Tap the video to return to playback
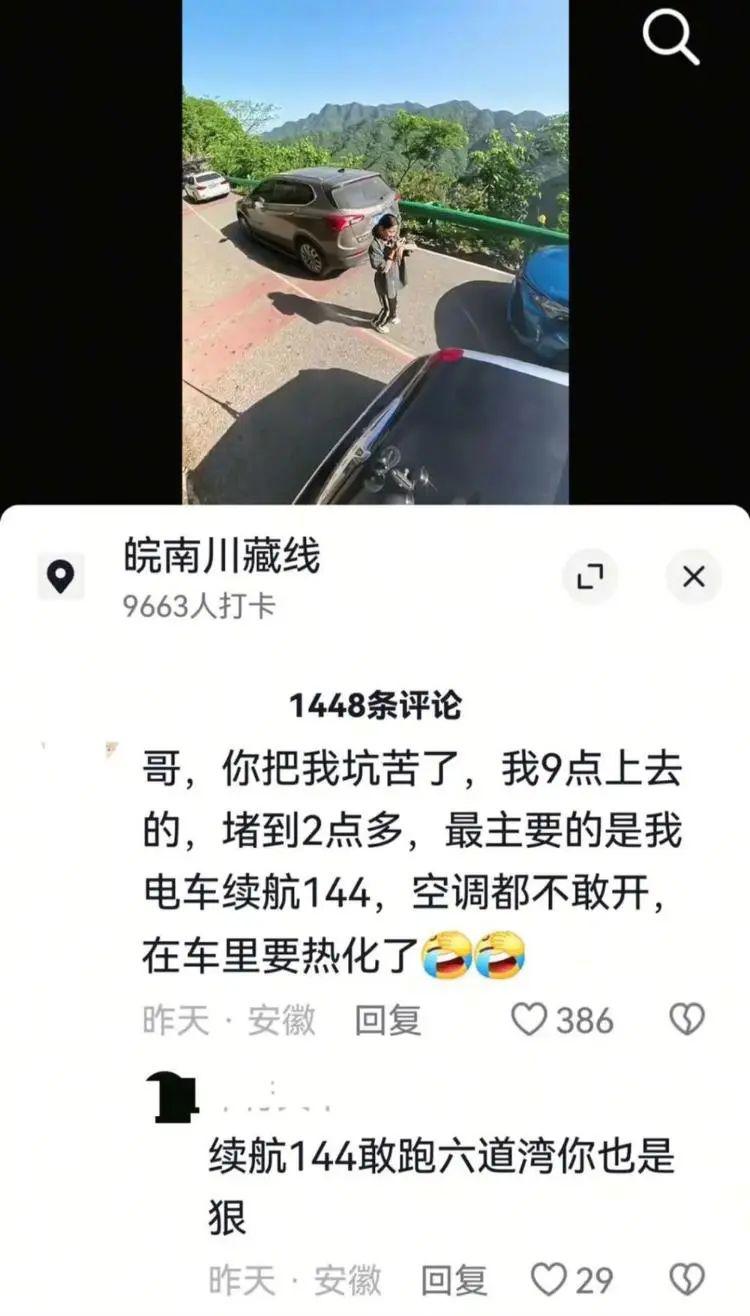The width and height of the screenshot is (750, 1316). click(x=375, y=252)
